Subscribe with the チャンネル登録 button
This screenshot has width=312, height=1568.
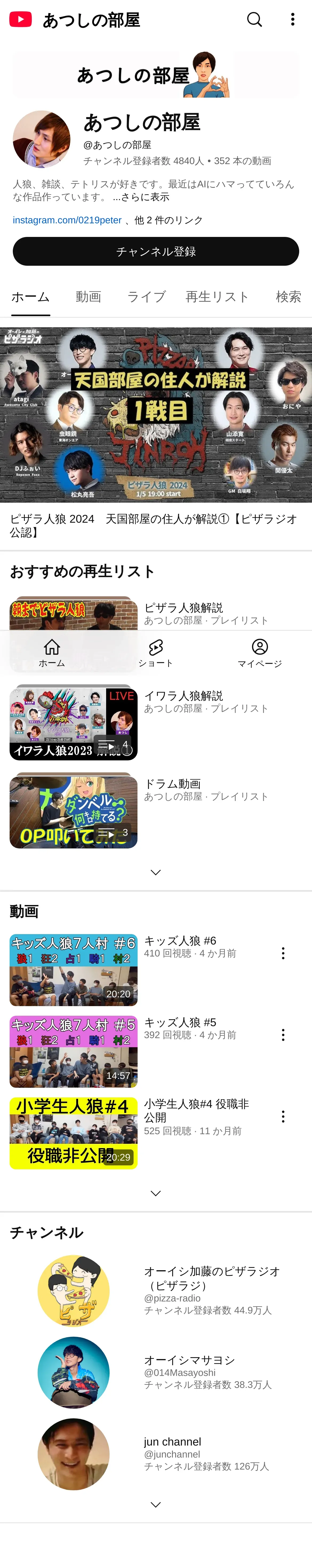click(x=156, y=251)
